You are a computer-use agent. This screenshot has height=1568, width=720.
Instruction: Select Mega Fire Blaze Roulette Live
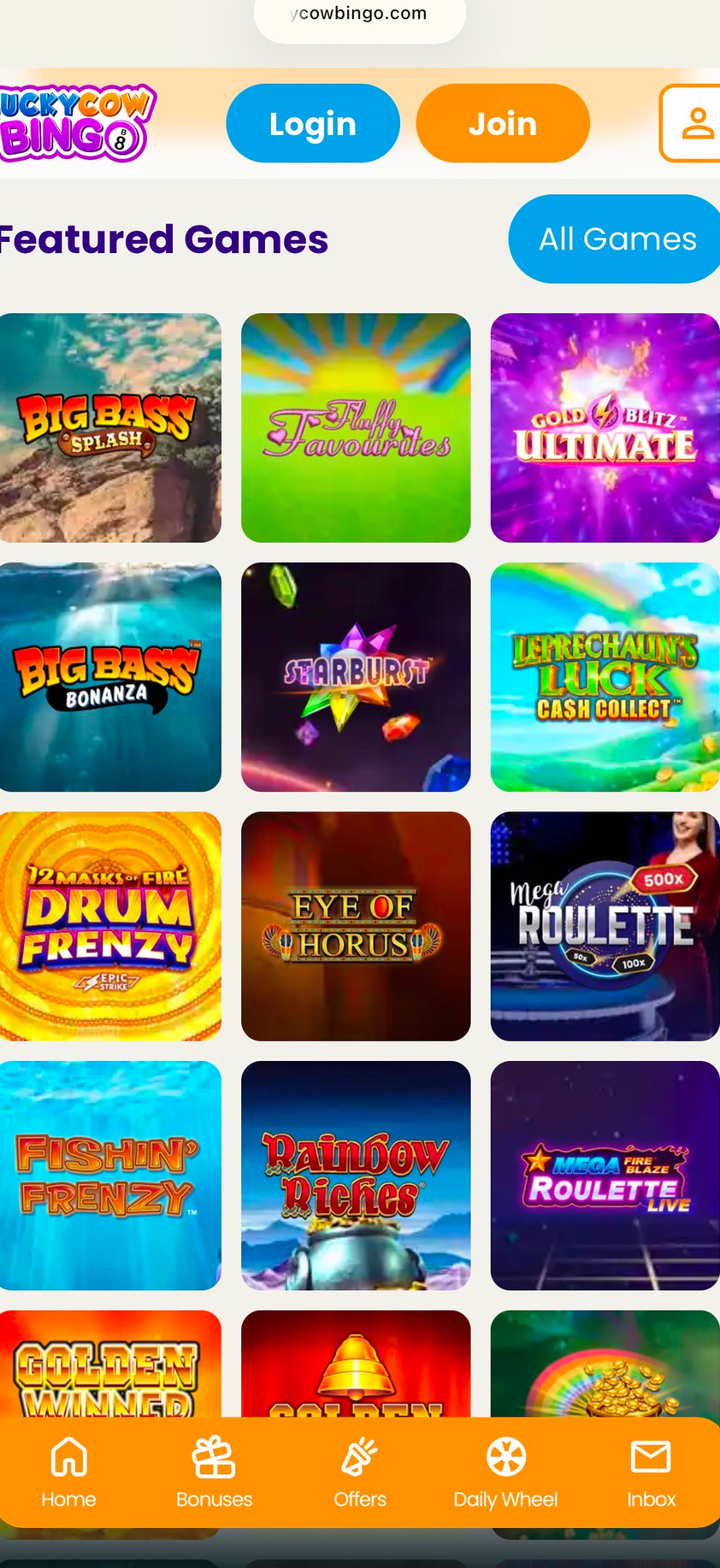click(605, 1175)
